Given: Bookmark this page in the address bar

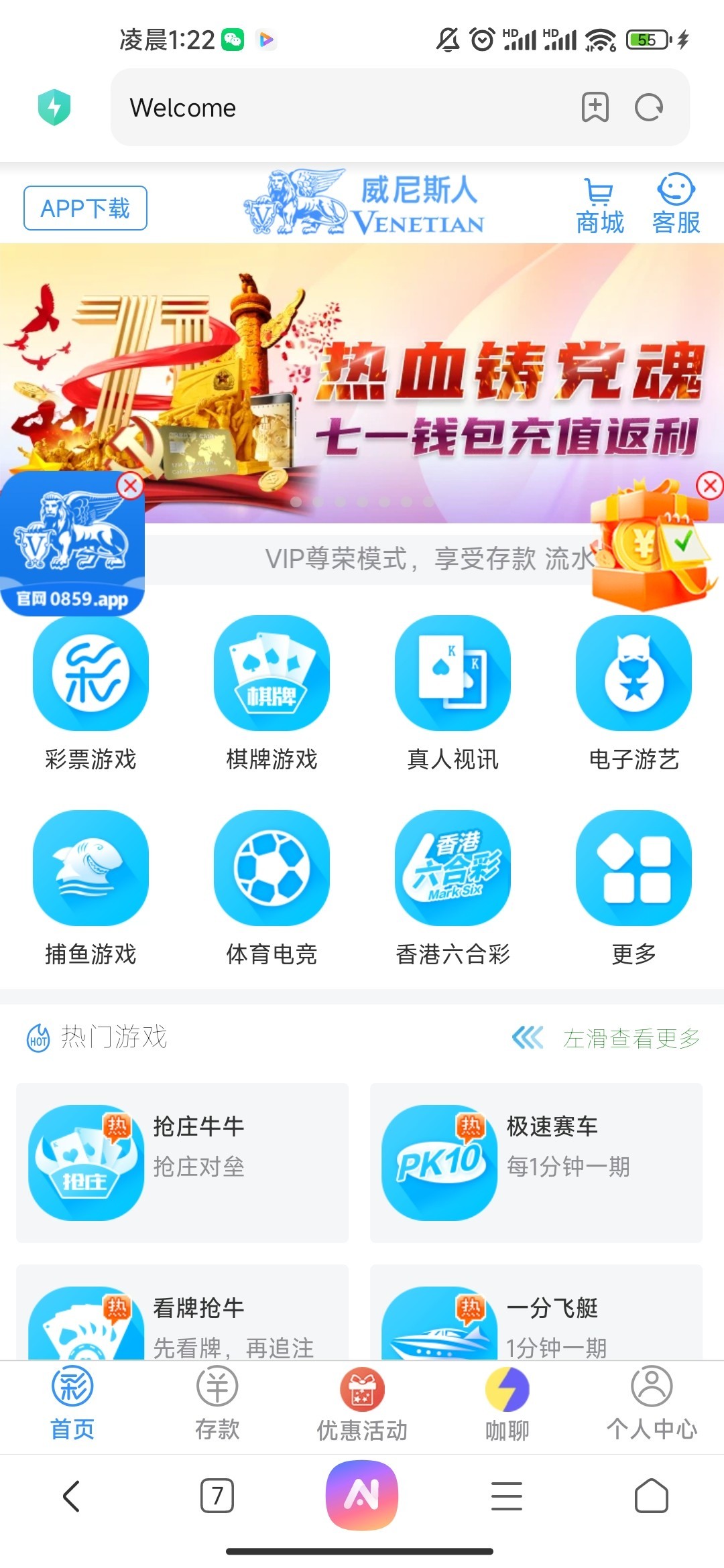Looking at the screenshot, I should [595, 107].
